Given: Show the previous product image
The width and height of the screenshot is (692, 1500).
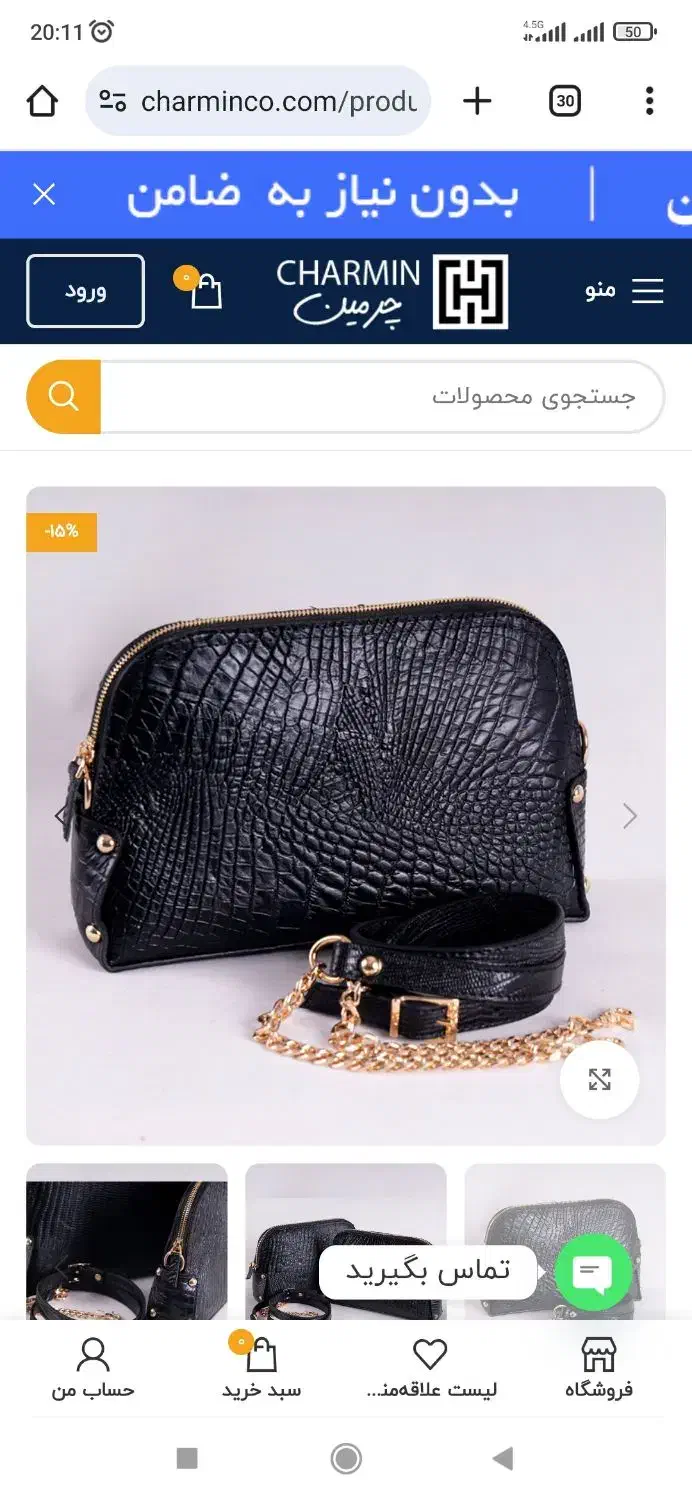Looking at the screenshot, I should click(x=61, y=816).
